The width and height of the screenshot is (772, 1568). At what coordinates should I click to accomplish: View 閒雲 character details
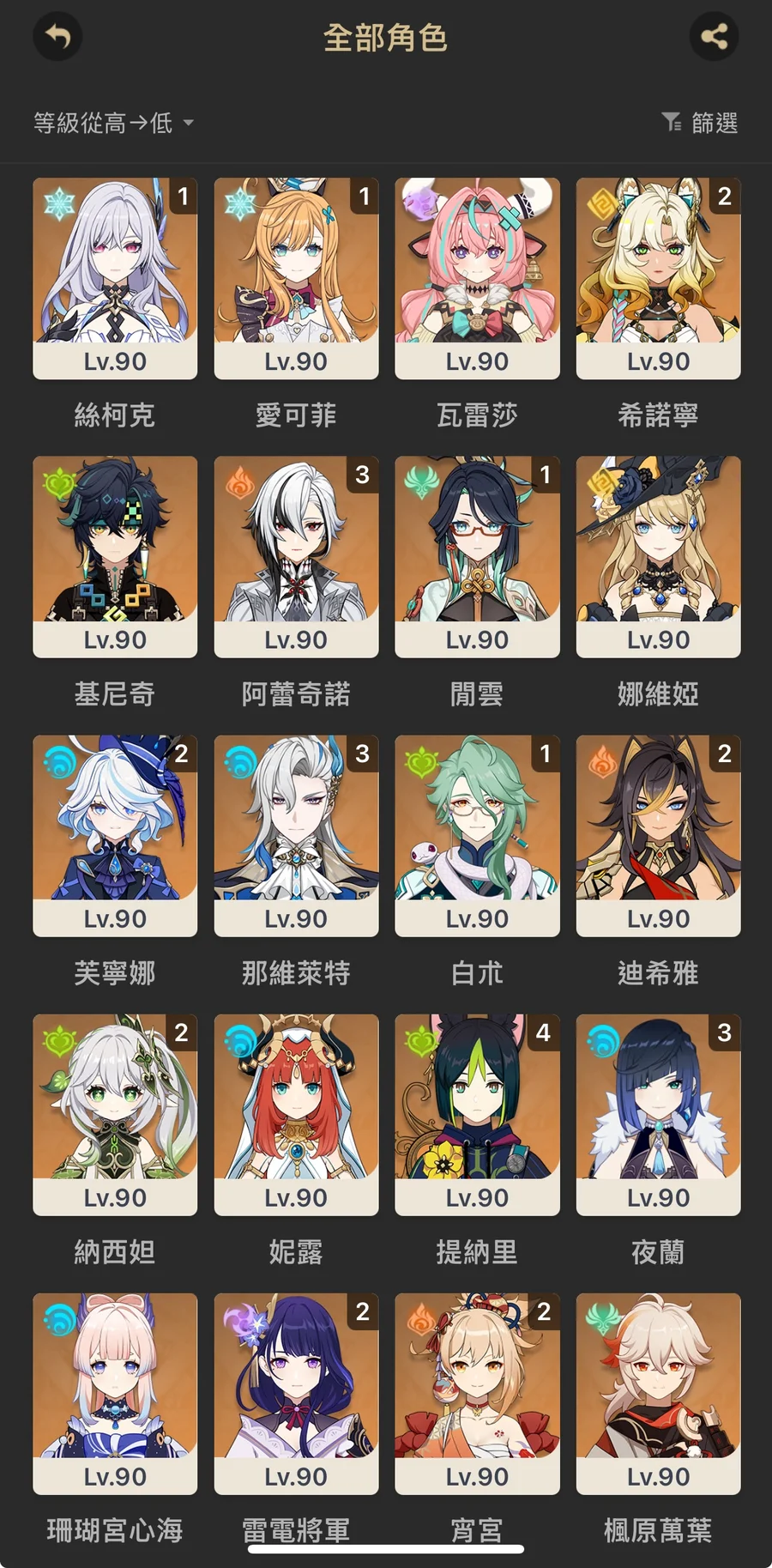(x=477, y=556)
